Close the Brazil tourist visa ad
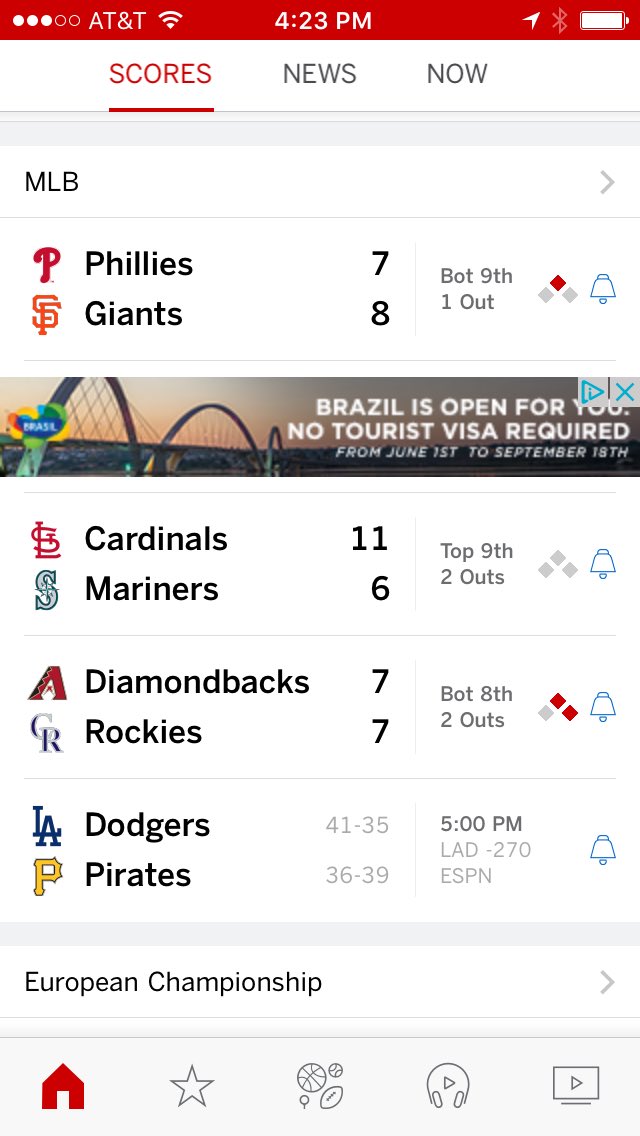Screen dimensions: 640x1136 click(626, 392)
